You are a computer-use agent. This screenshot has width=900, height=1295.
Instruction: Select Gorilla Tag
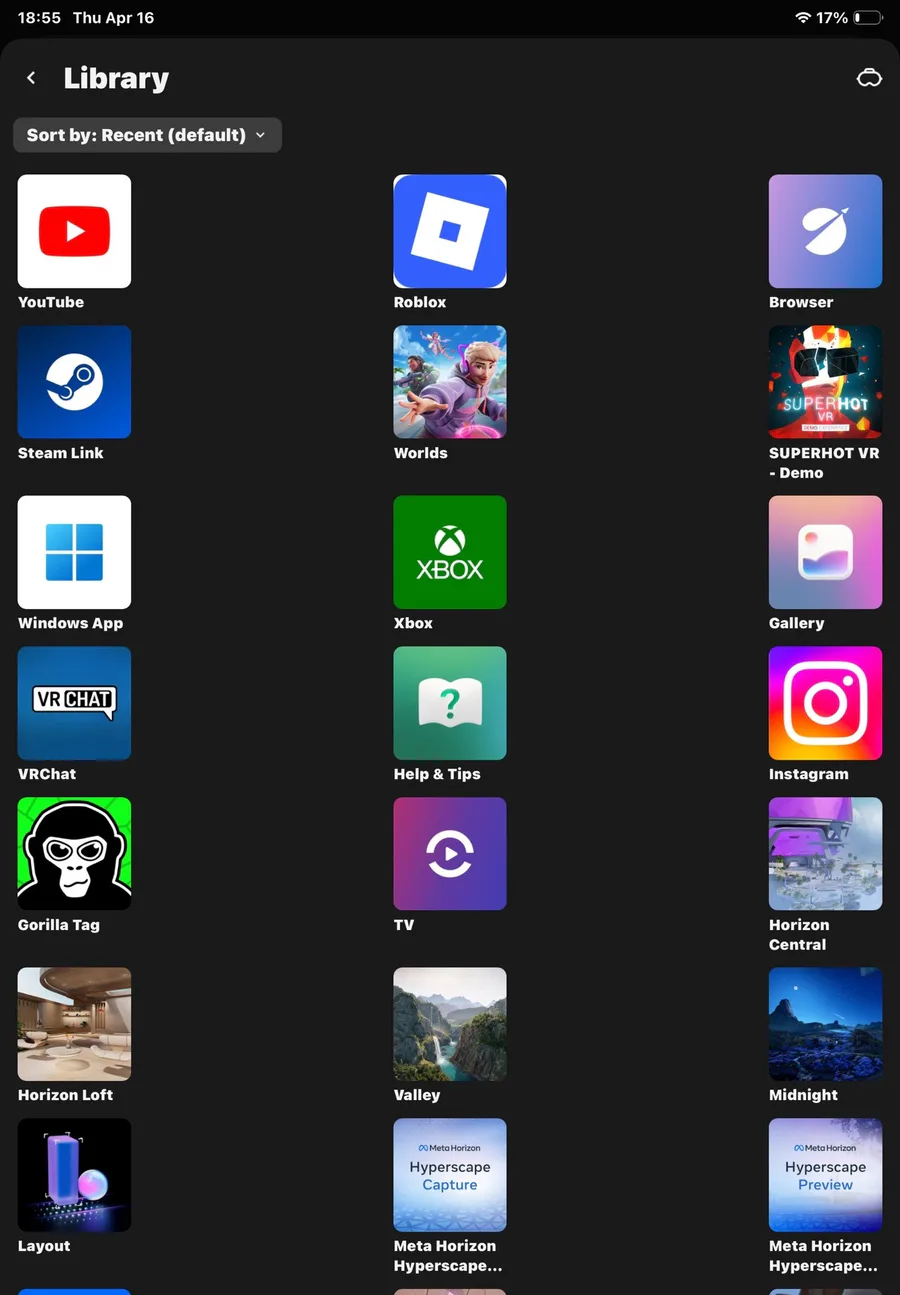74,853
